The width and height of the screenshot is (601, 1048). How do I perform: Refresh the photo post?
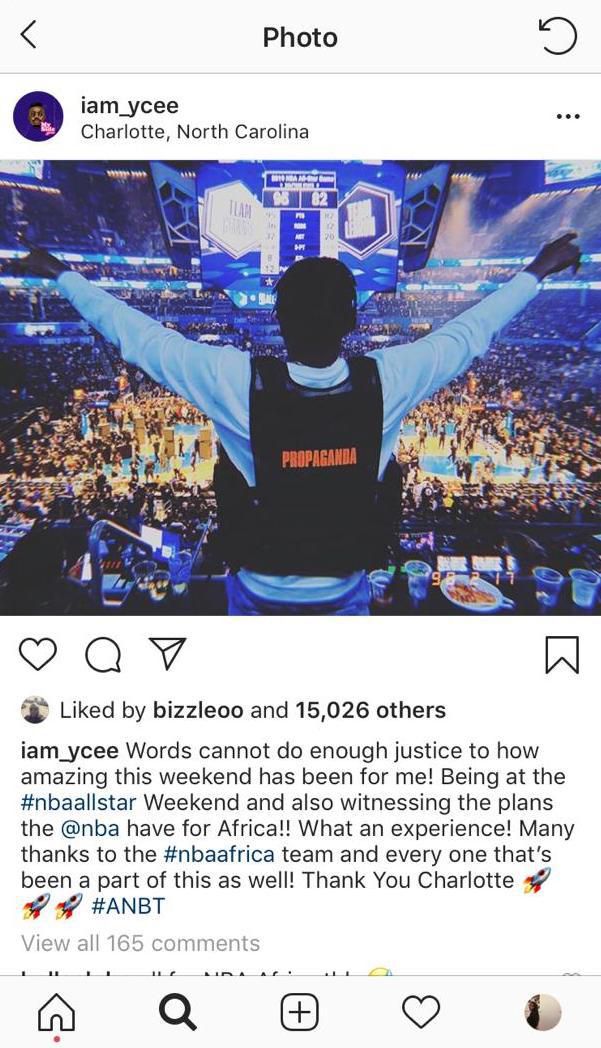click(557, 37)
